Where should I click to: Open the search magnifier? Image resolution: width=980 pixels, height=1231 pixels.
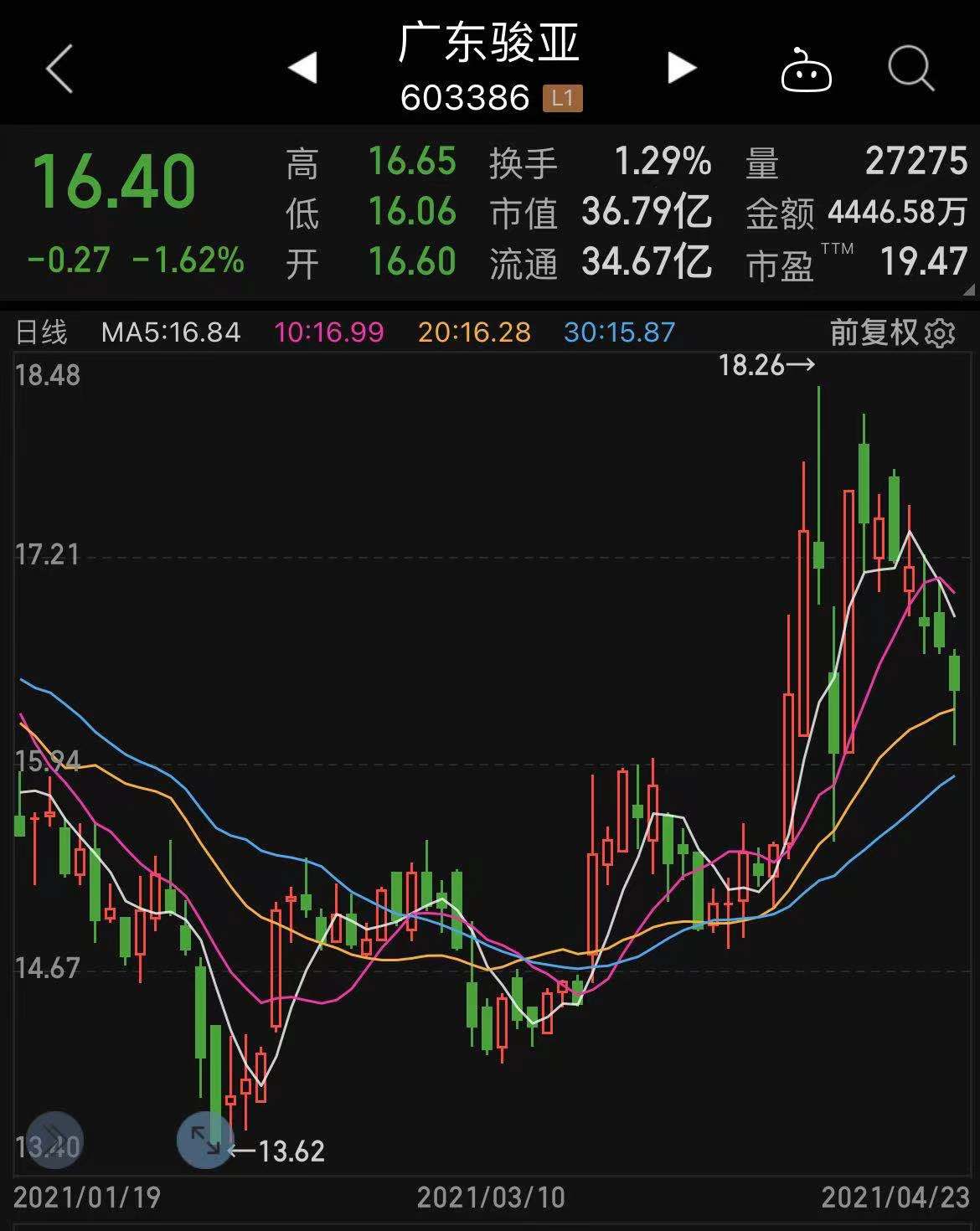pos(910,68)
